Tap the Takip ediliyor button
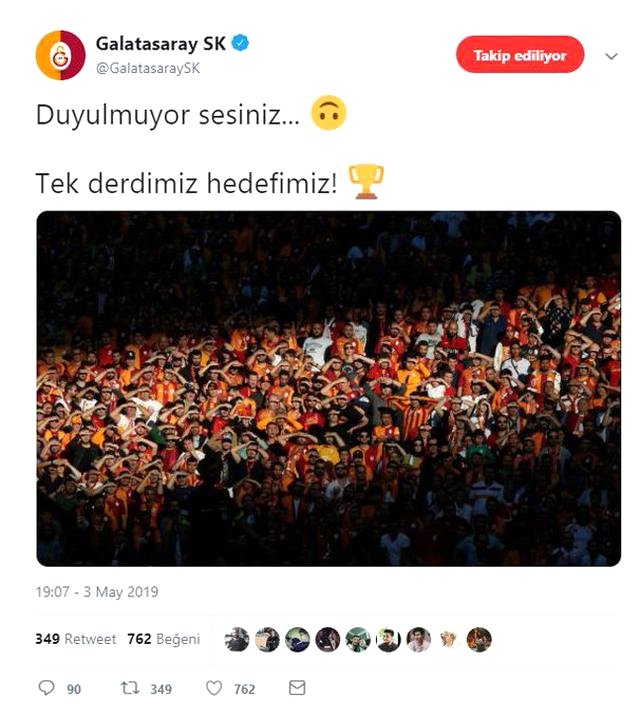640x718 pixels. [519, 55]
